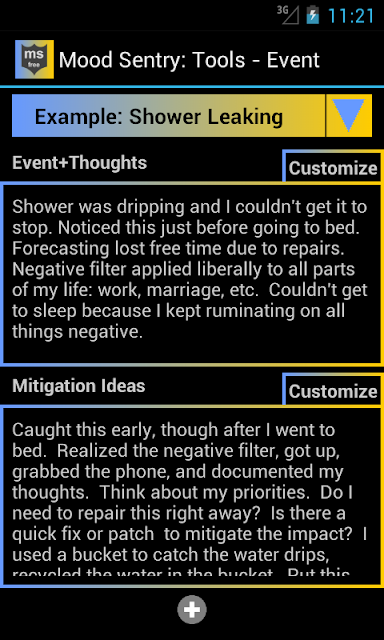Add a new event with the plus icon
This screenshot has width=384, height=640.
click(192, 610)
